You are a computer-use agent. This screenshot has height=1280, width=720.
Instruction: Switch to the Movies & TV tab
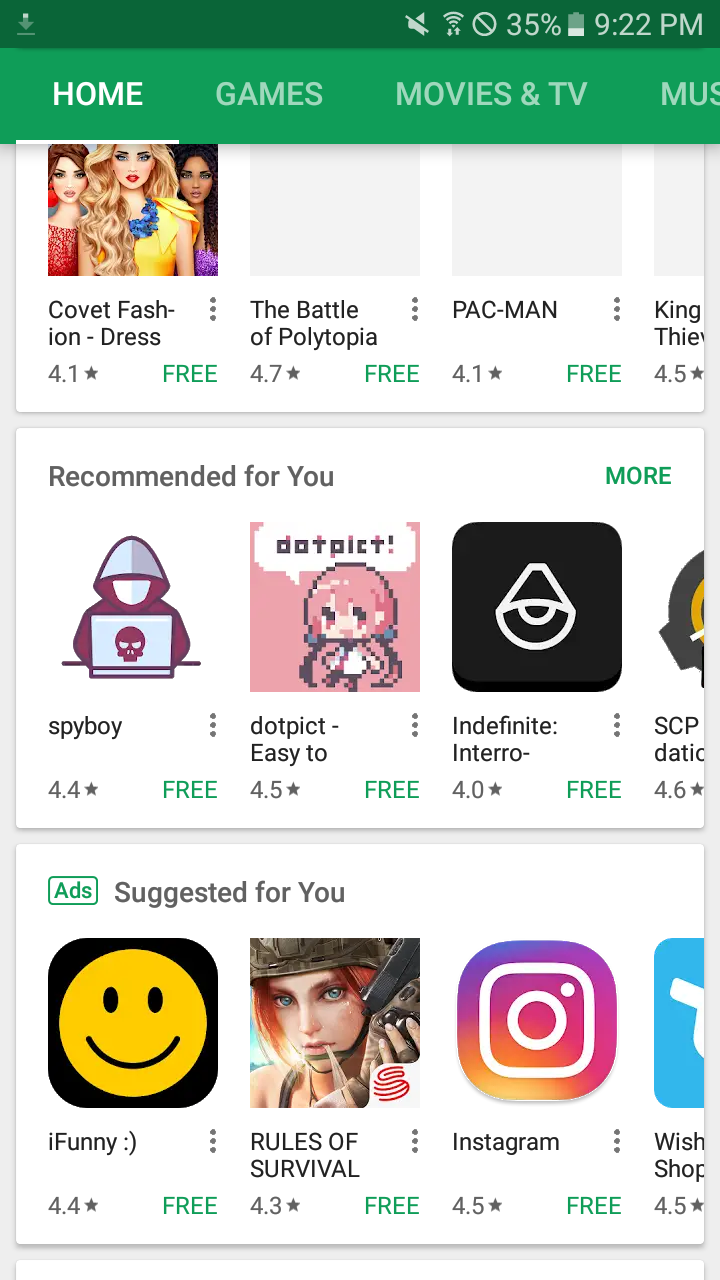pyautogui.click(x=491, y=95)
